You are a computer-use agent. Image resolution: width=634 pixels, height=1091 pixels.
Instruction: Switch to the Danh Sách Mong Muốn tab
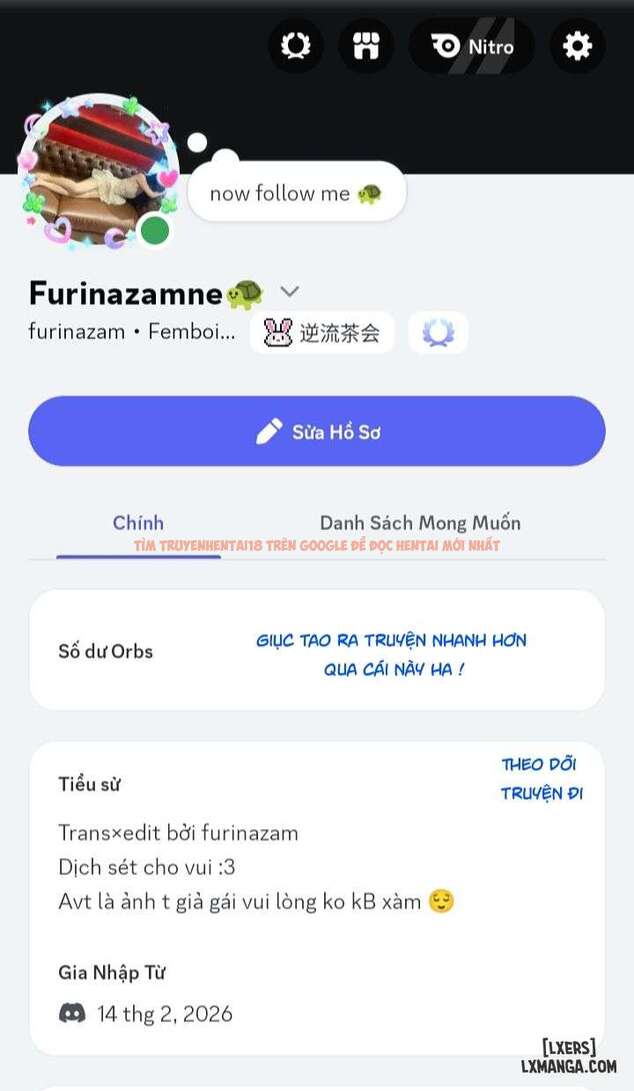[420, 523]
